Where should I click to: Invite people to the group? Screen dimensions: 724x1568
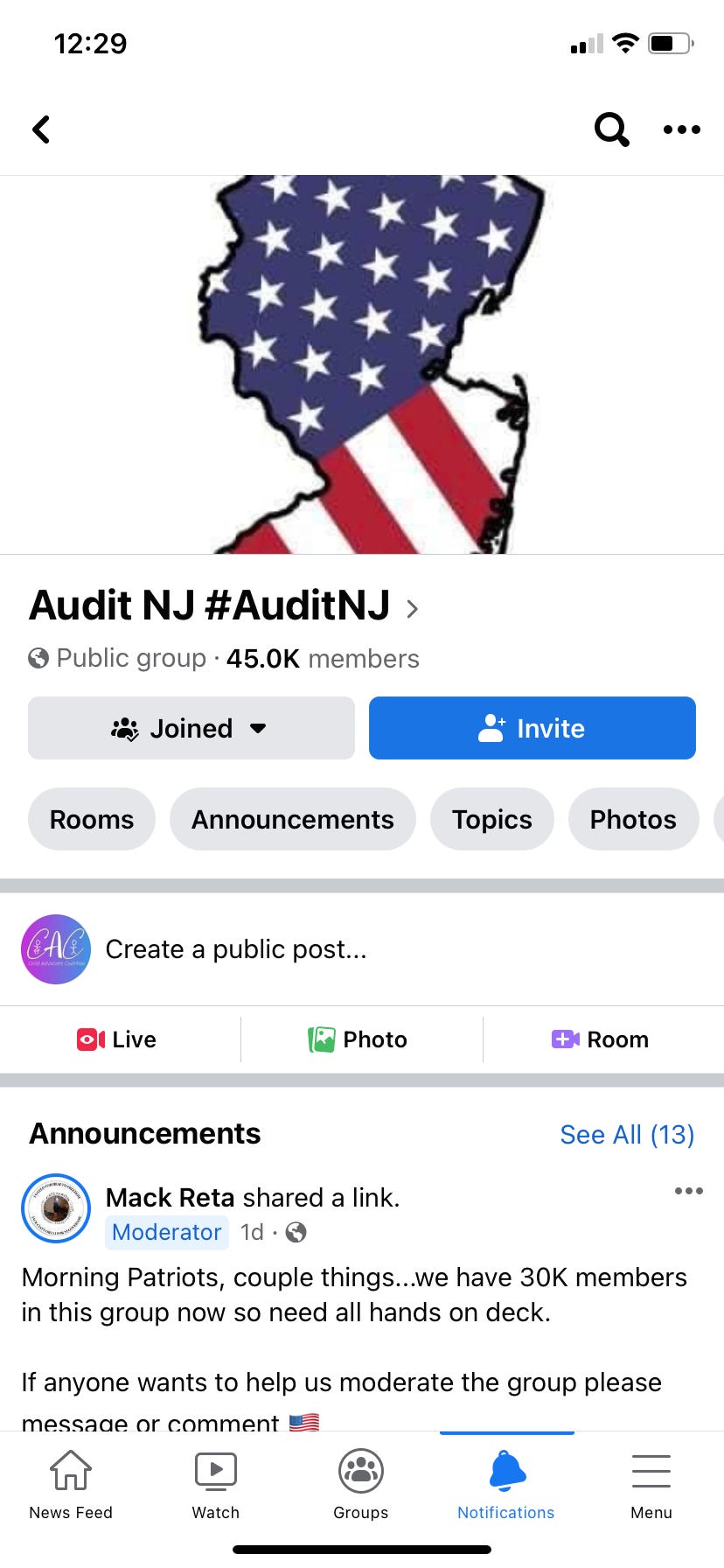pyautogui.click(x=532, y=728)
